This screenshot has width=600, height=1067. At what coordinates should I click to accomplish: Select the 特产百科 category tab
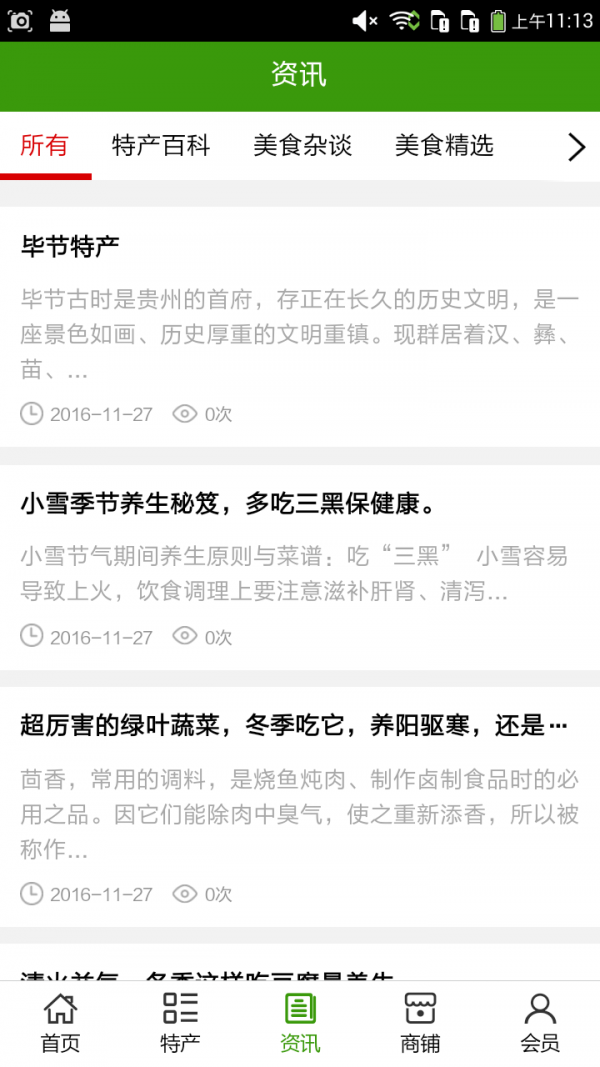161,146
